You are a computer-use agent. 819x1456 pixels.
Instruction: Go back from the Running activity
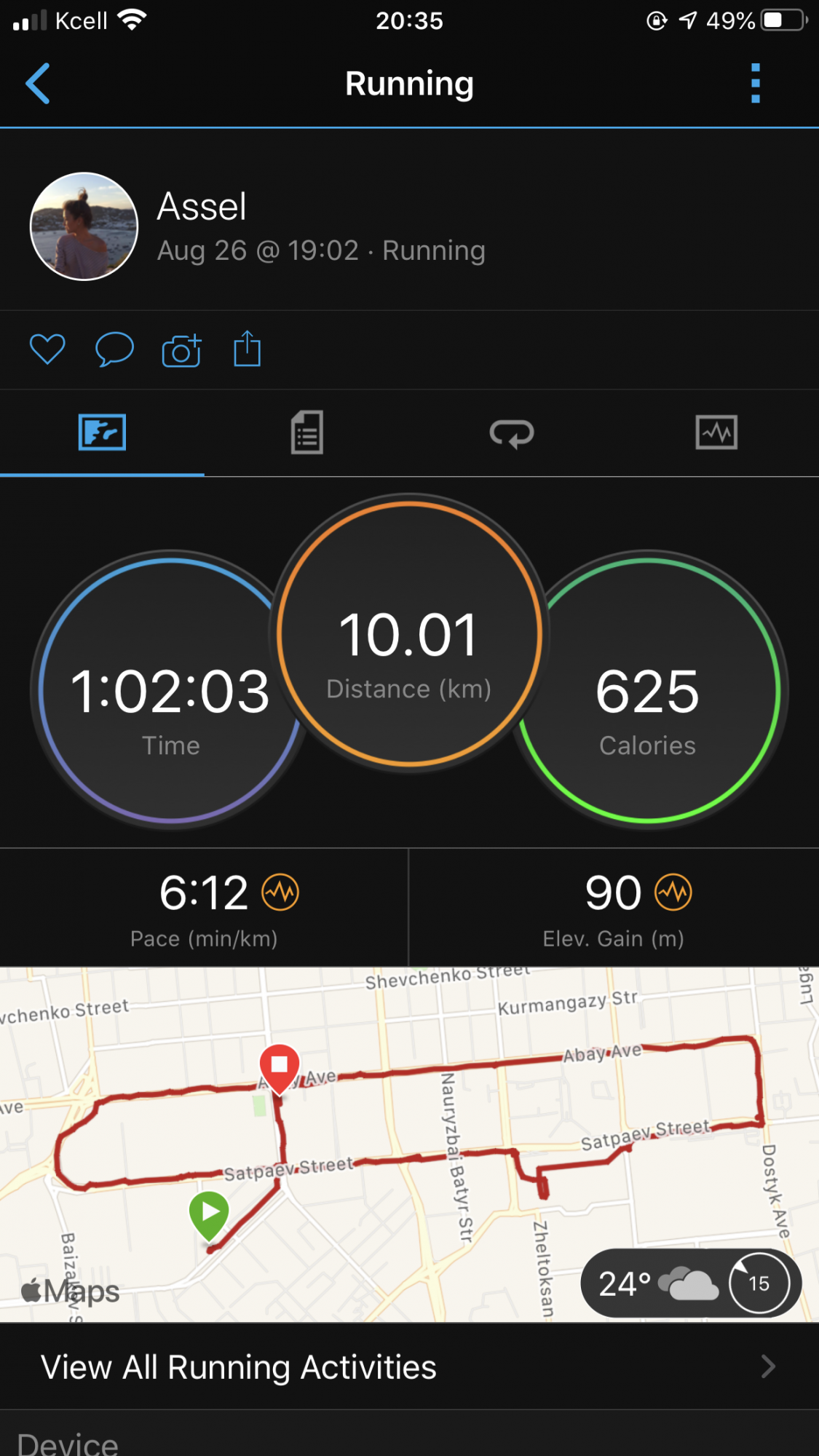point(38,83)
